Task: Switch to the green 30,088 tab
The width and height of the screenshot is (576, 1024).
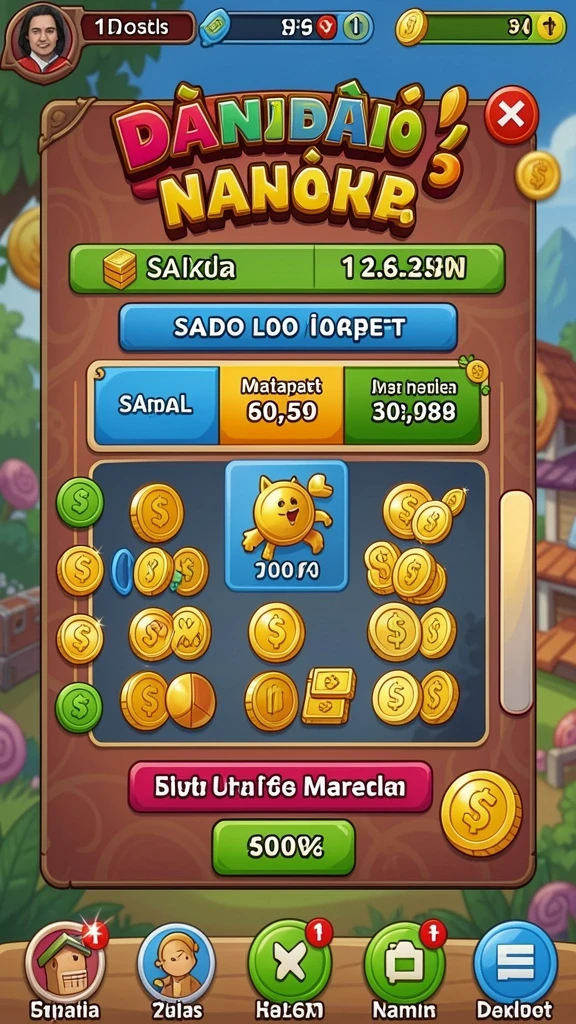Action: pyautogui.click(x=413, y=405)
